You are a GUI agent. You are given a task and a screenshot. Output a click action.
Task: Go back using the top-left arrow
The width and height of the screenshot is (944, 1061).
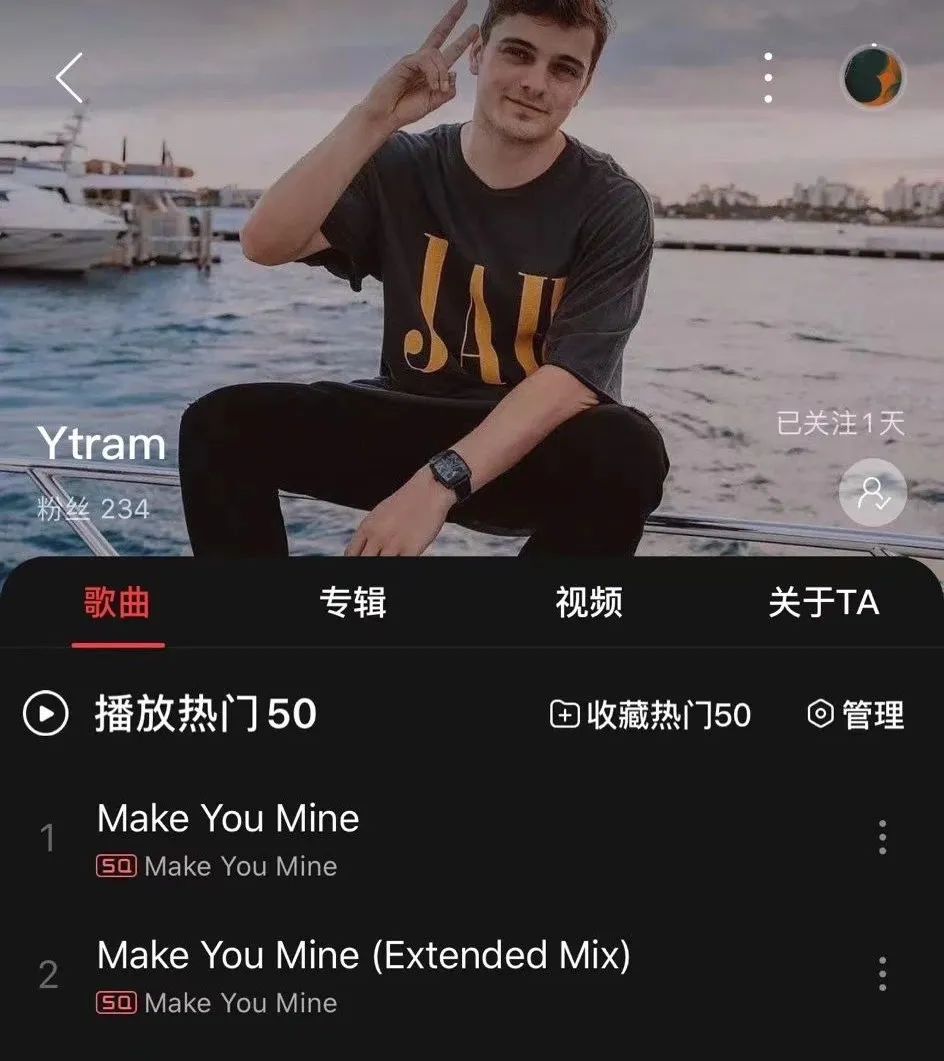pyautogui.click(x=69, y=78)
